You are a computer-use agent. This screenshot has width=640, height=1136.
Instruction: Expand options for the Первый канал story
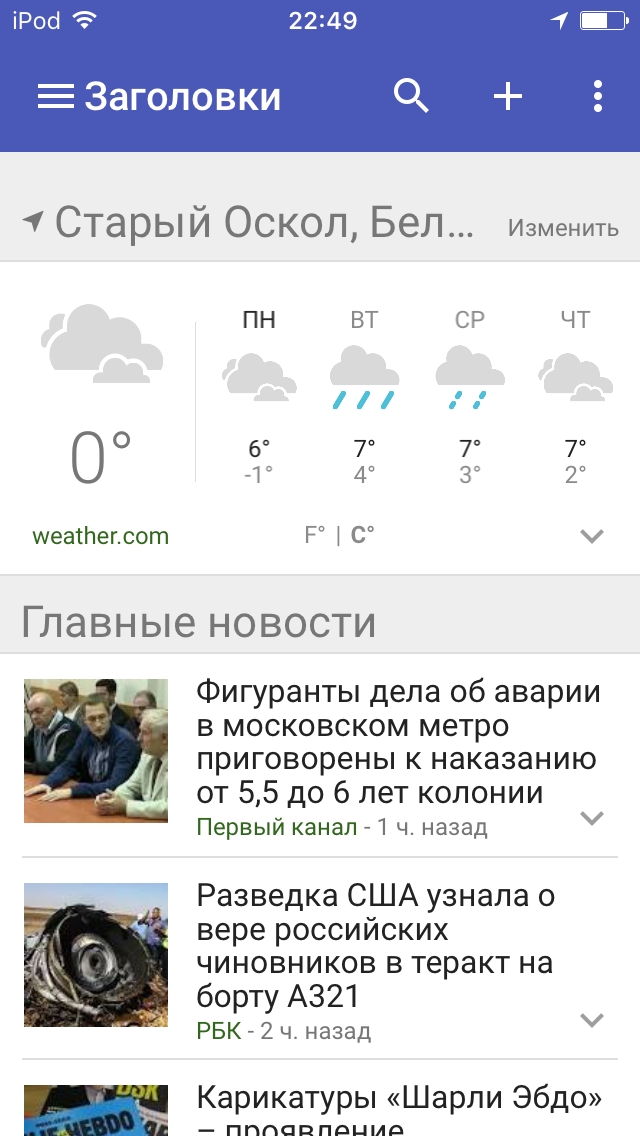point(592,819)
